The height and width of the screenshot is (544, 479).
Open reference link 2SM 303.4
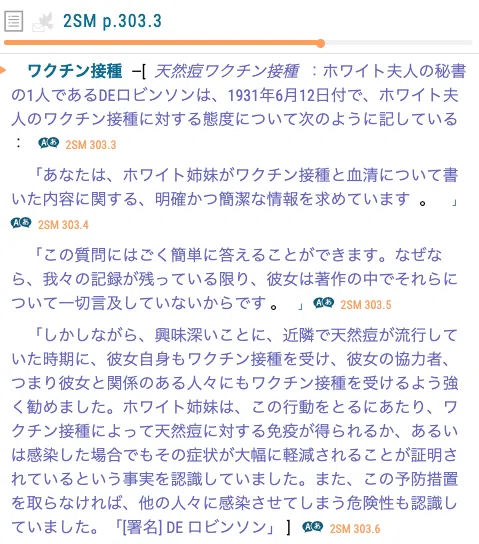(x=63, y=225)
